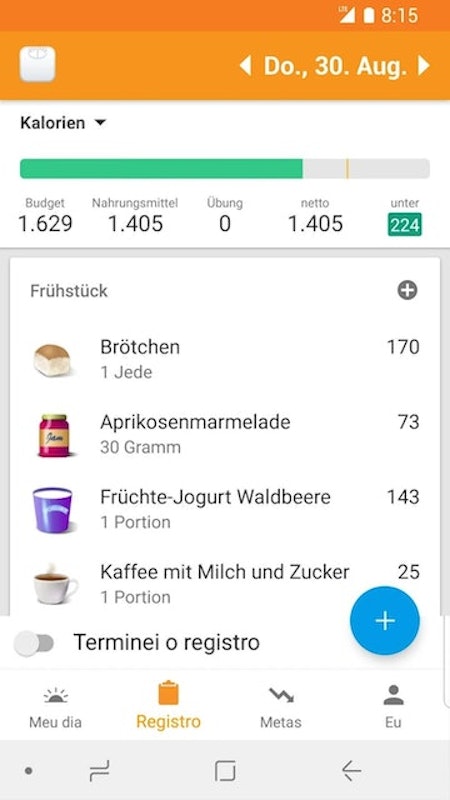The image size is (450, 800).
Task: Open the Aprikosenmarmelade entry
Action: (224, 434)
